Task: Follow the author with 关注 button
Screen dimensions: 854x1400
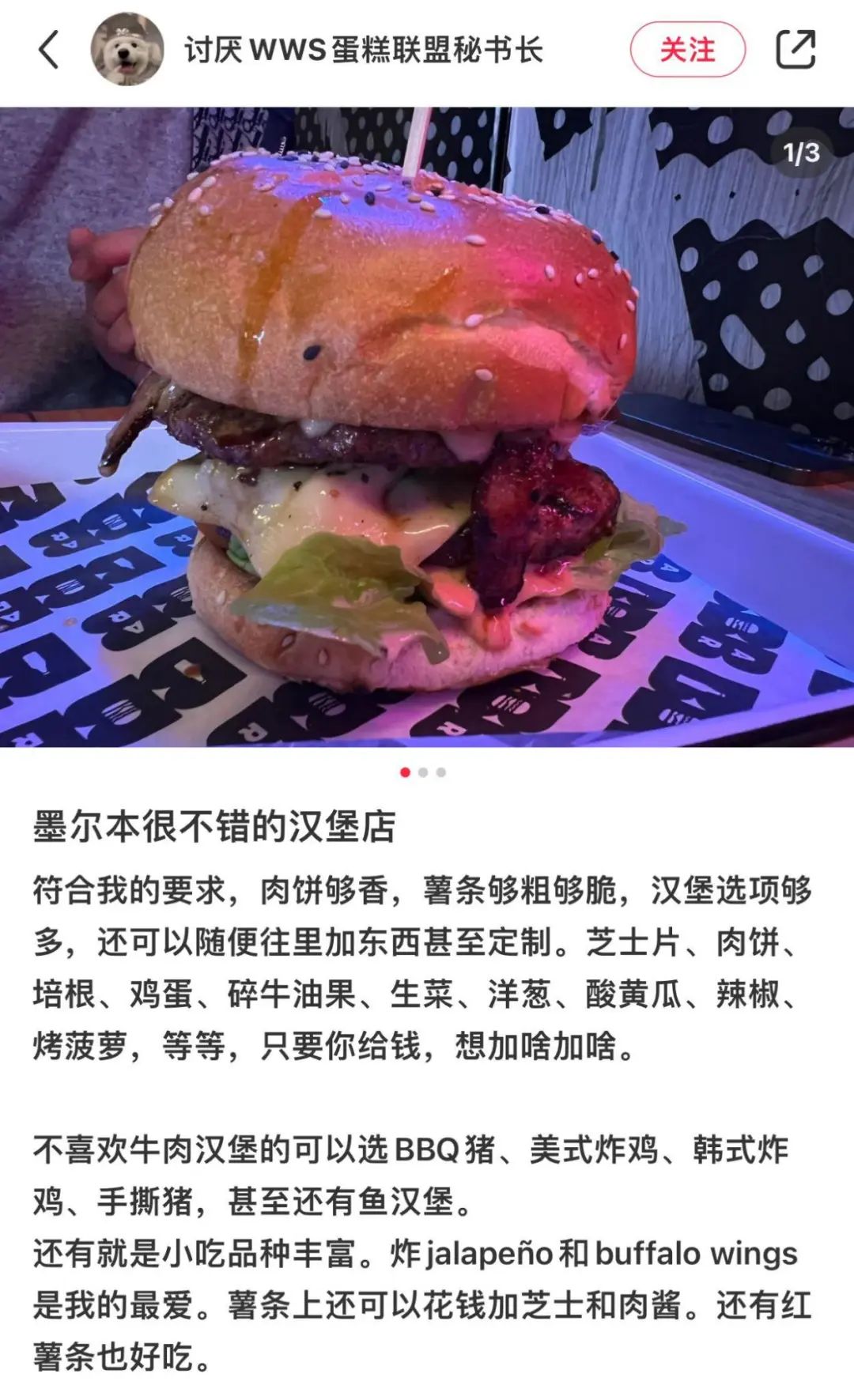Action: click(687, 50)
